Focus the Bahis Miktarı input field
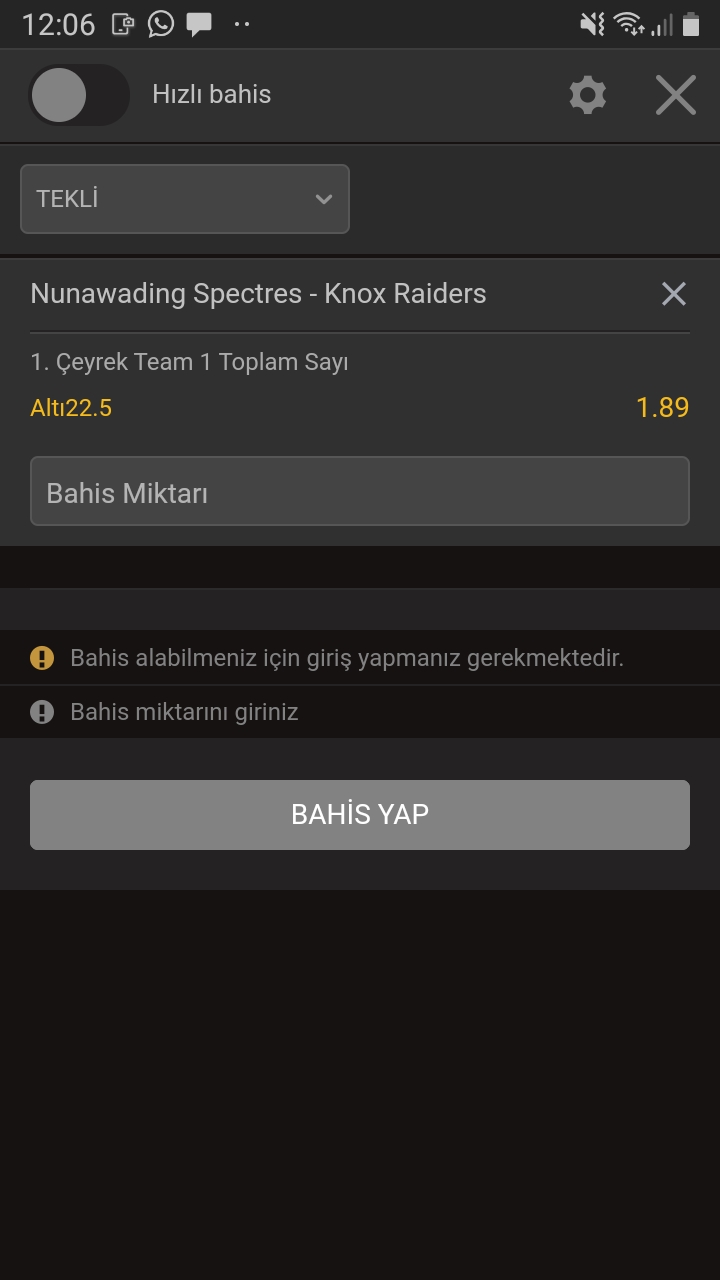Image resolution: width=720 pixels, height=1280 pixels. 360,492
